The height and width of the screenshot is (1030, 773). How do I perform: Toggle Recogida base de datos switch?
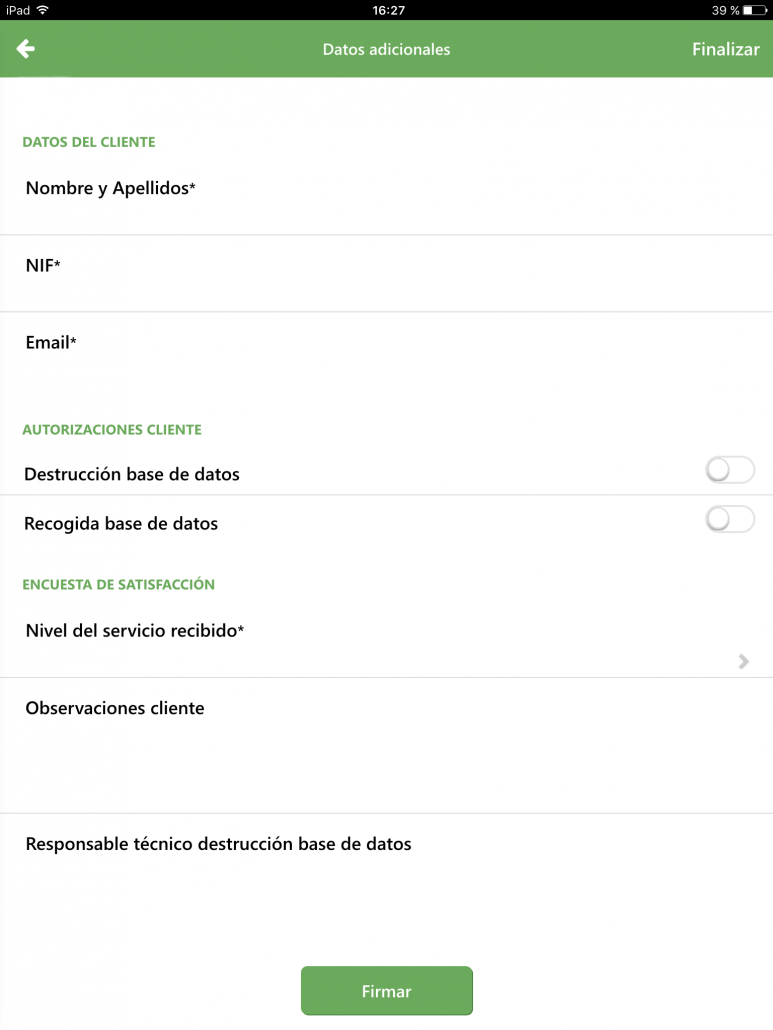tap(730, 519)
